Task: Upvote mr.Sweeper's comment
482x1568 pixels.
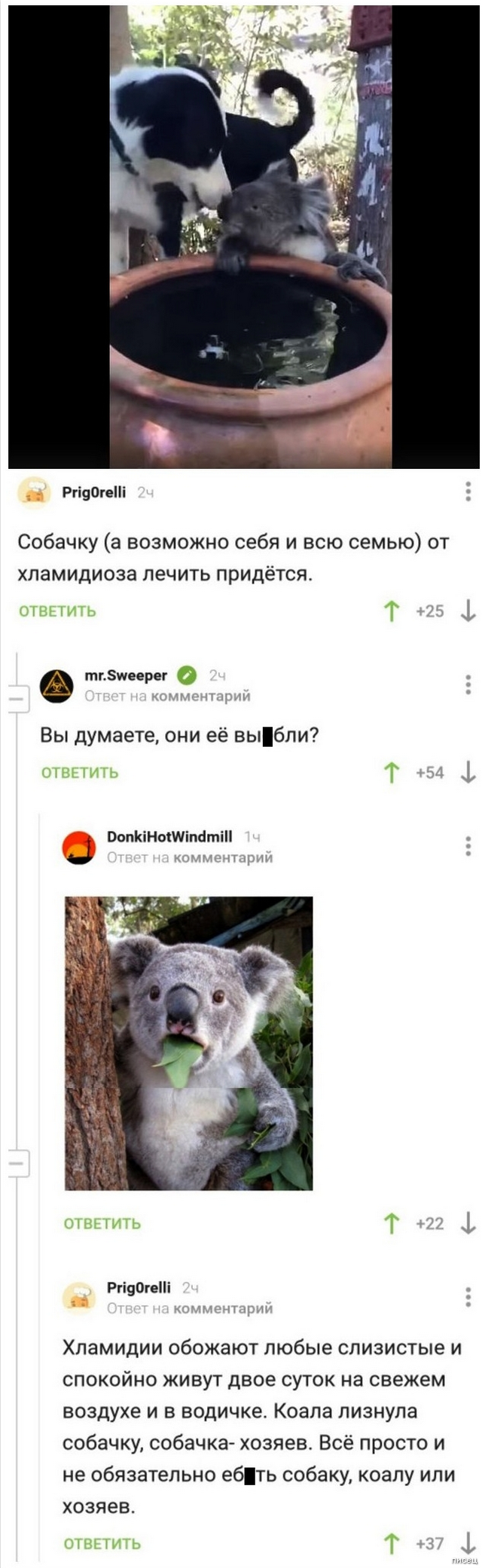Action: tap(391, 772)
